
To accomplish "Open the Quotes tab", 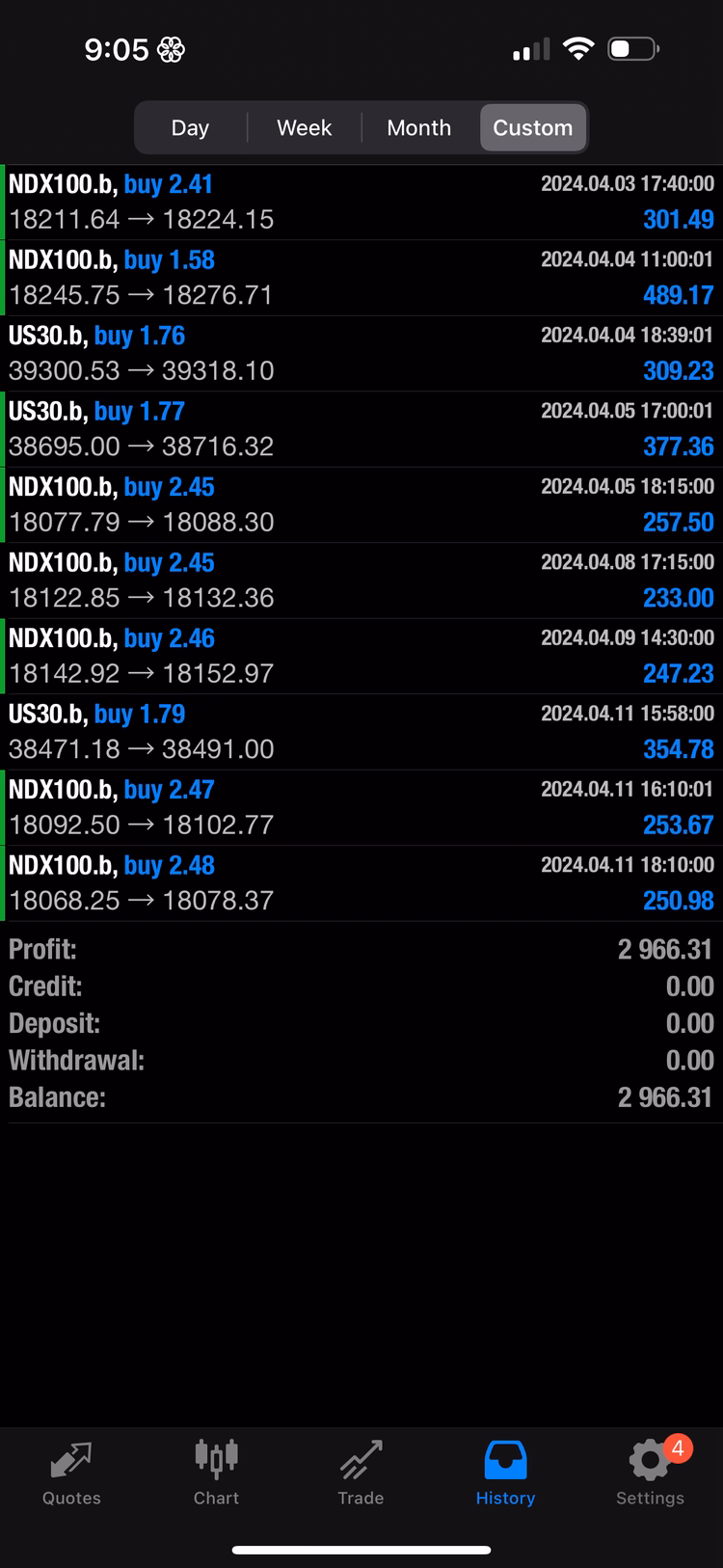I will click(71, 1473).
